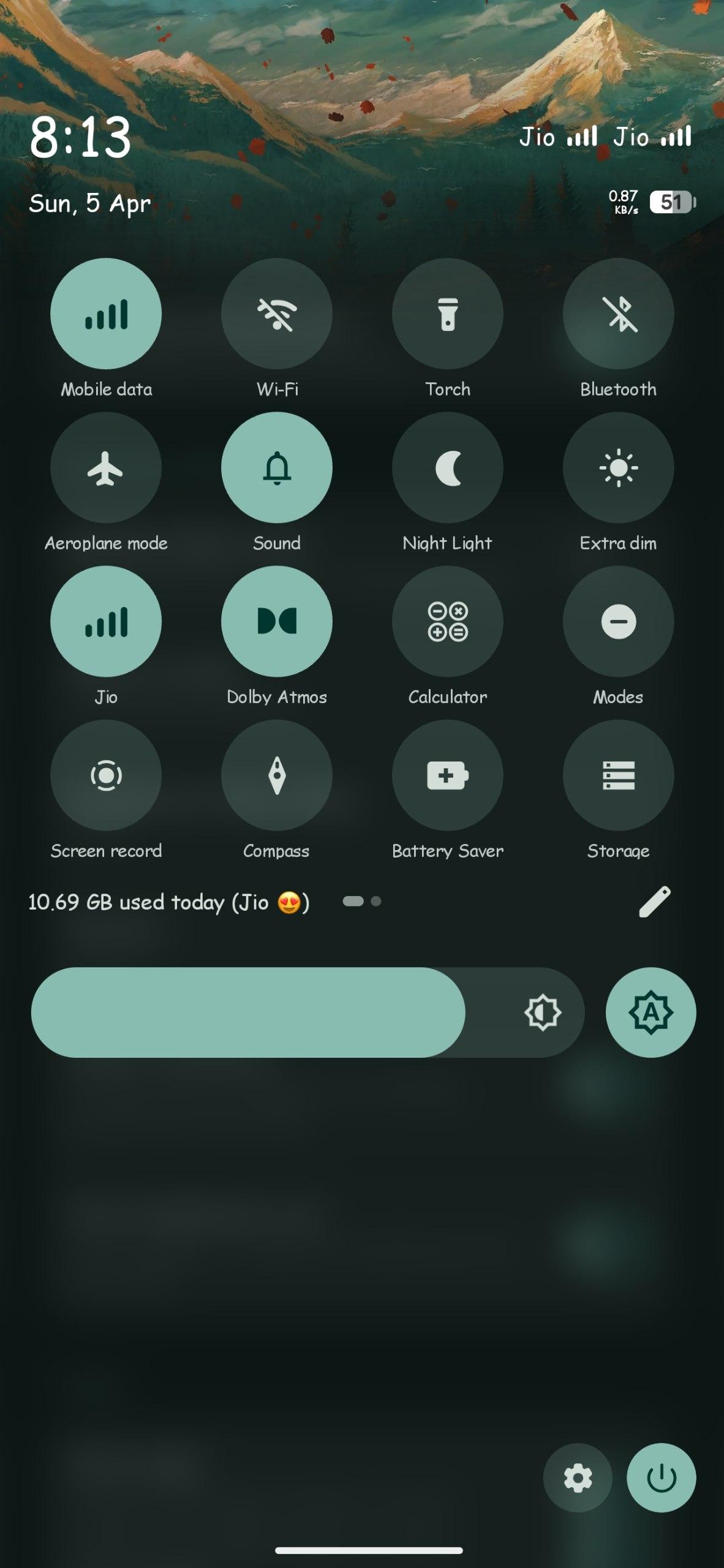Start Screen record
Image resolution: width=724 pixels, height=1568 pixels.
pos(106,775)
